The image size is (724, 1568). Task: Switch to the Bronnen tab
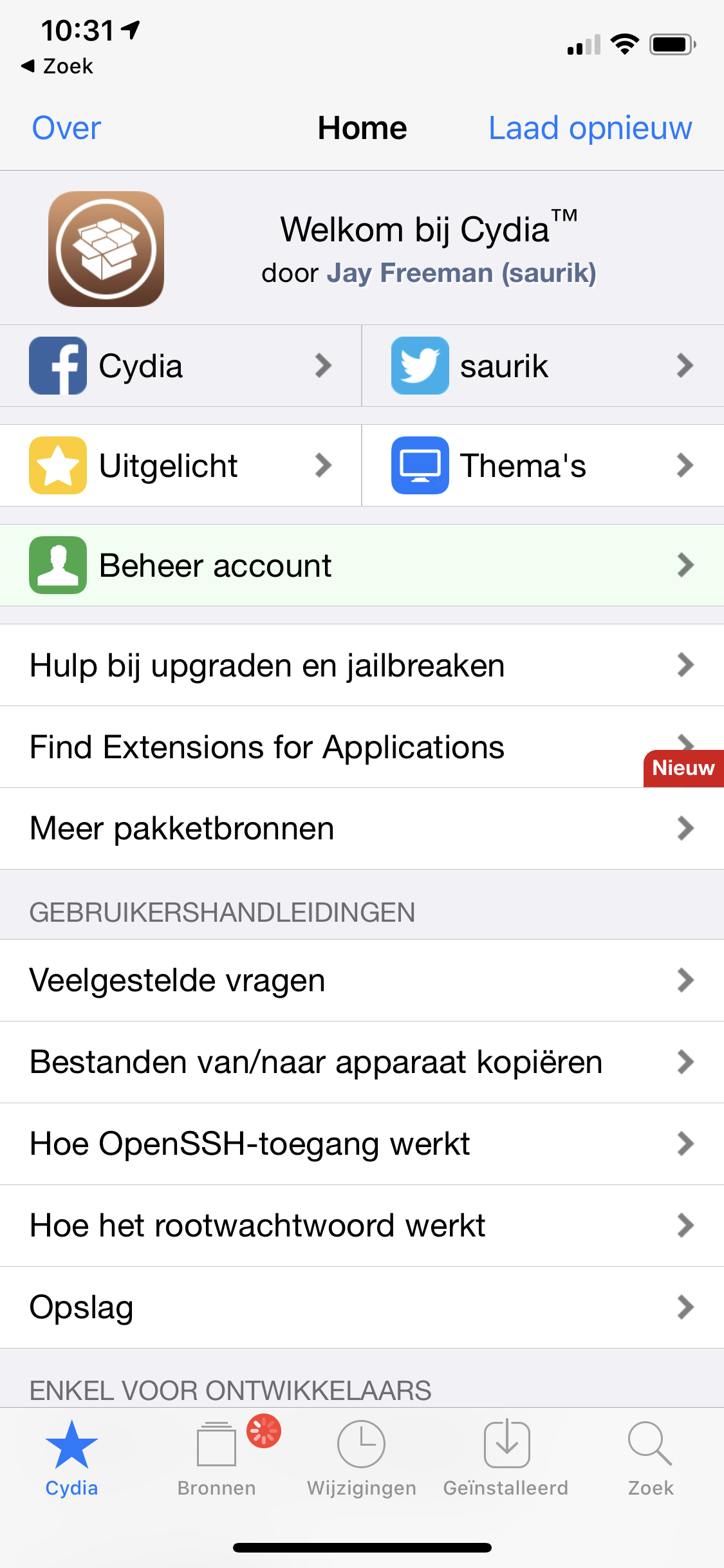(217, 1459)
